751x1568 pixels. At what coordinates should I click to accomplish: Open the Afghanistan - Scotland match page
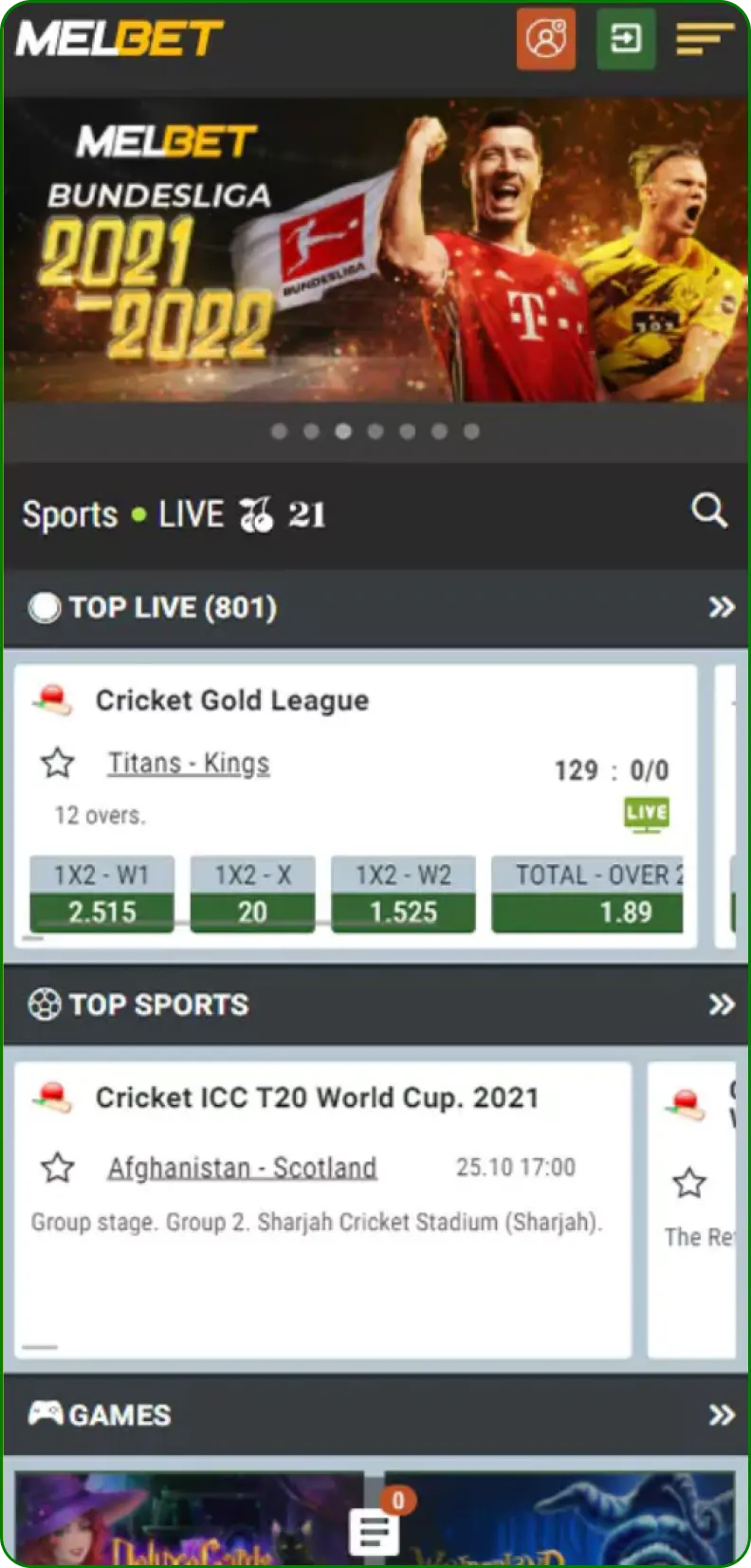pyautogui.click(x=241, y=1168)
